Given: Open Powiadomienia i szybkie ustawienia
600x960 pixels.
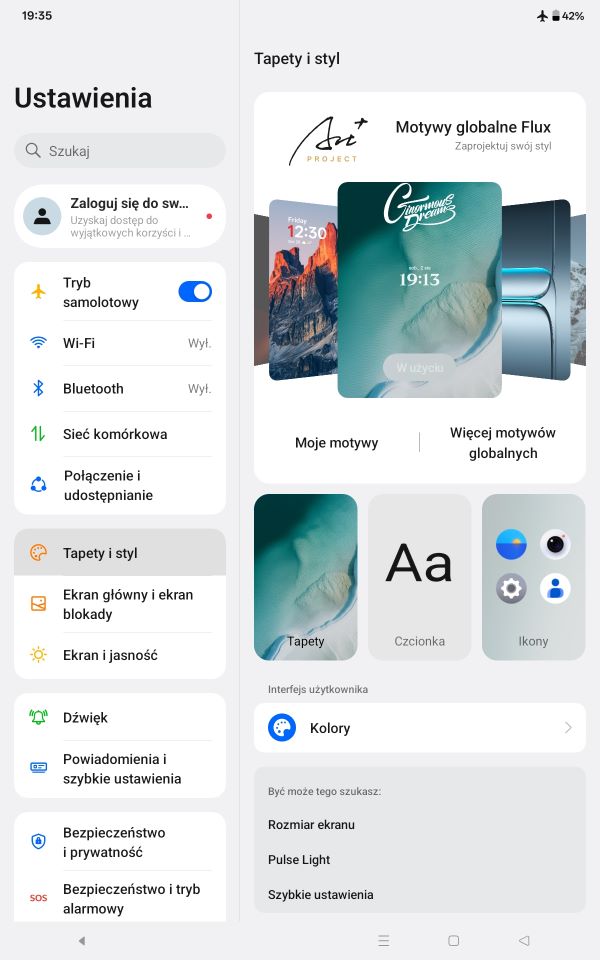Looking at the screenshot, I should point(120,769).
